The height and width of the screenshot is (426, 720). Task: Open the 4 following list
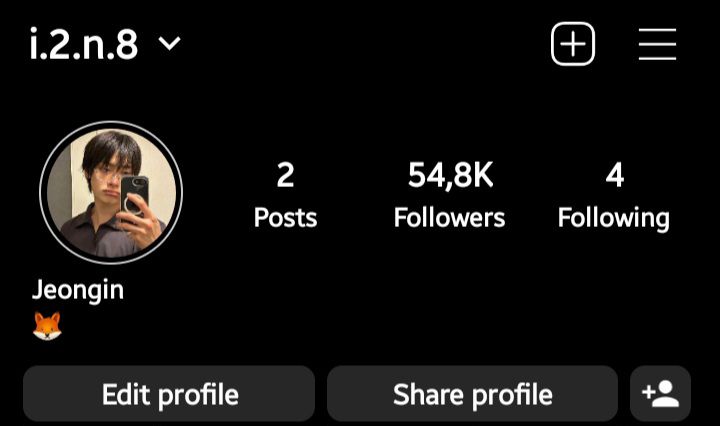613,195
